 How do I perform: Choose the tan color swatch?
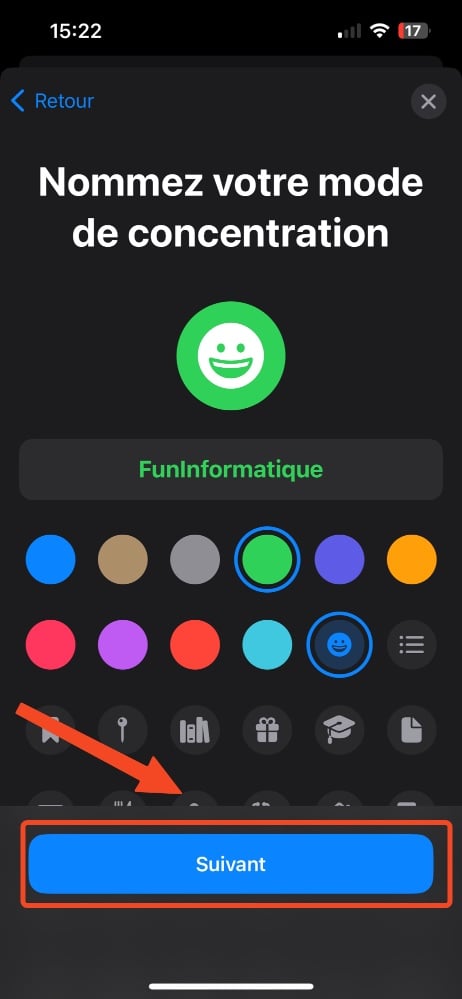pos(122,559)
